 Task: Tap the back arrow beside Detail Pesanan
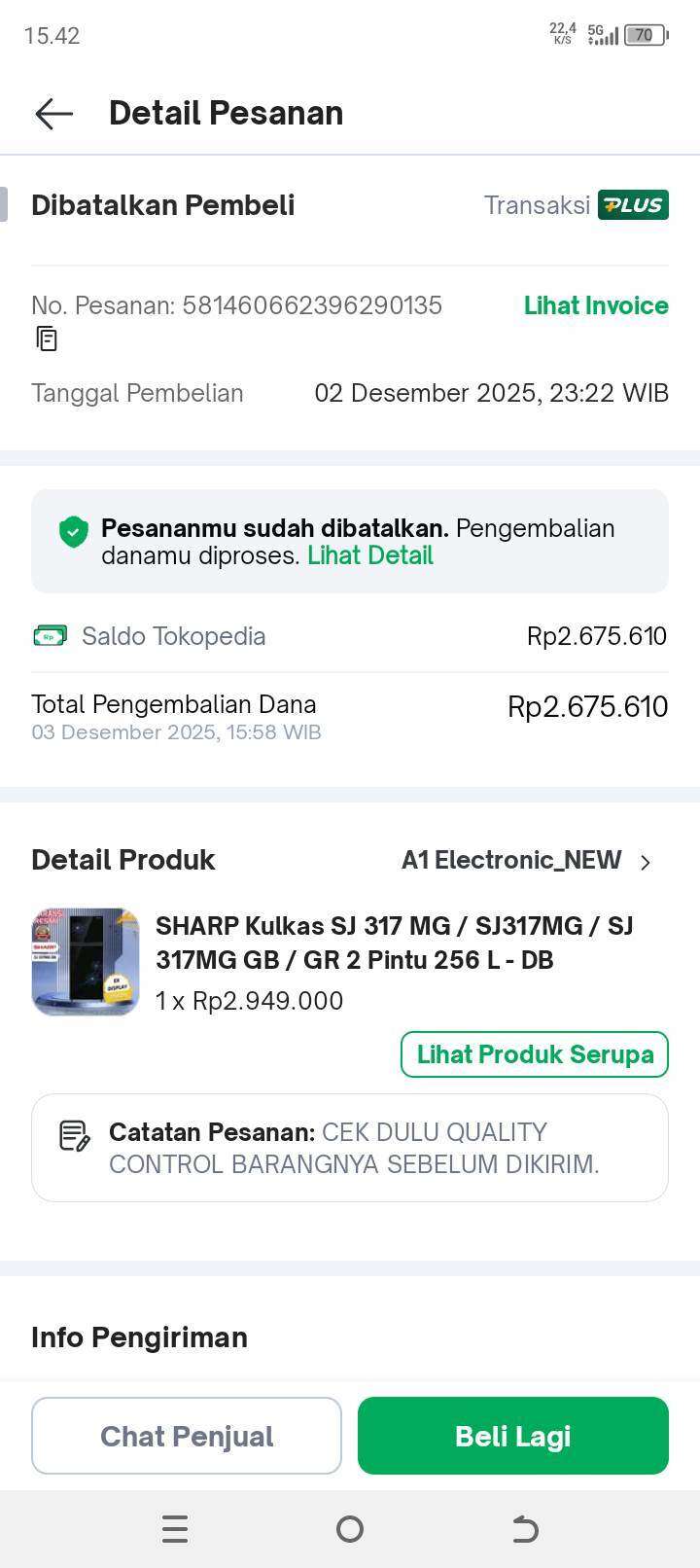pos(53,114)
